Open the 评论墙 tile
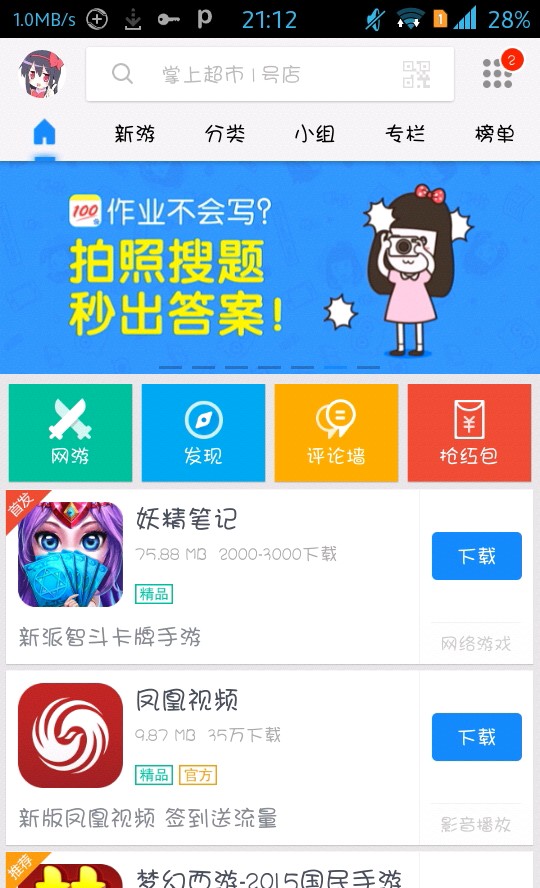The image size is (540, 888). click(336, 433)
